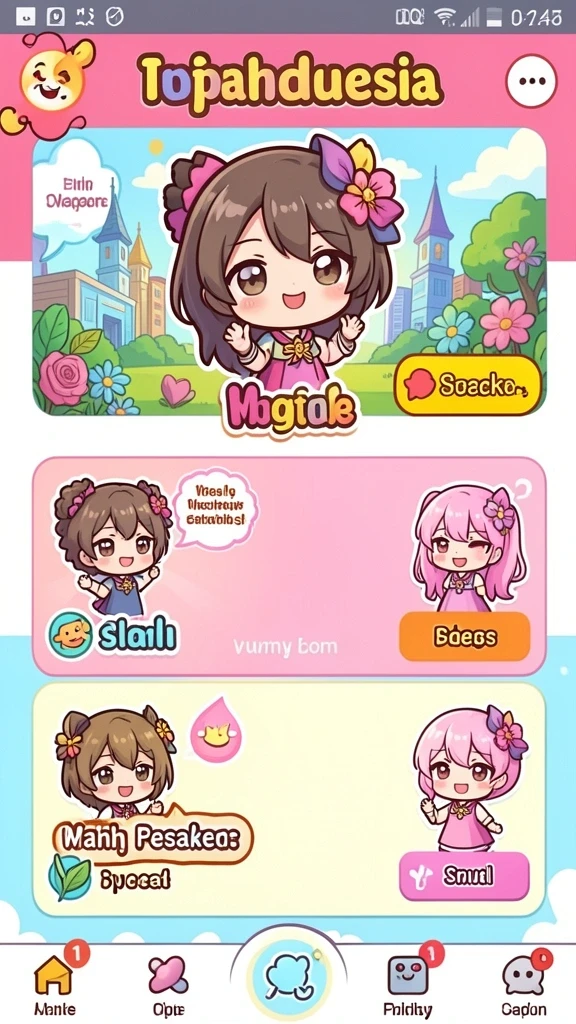Screen dimensions: 576x1024
Task: Switch to the Phichy tab
Action: 408,984
